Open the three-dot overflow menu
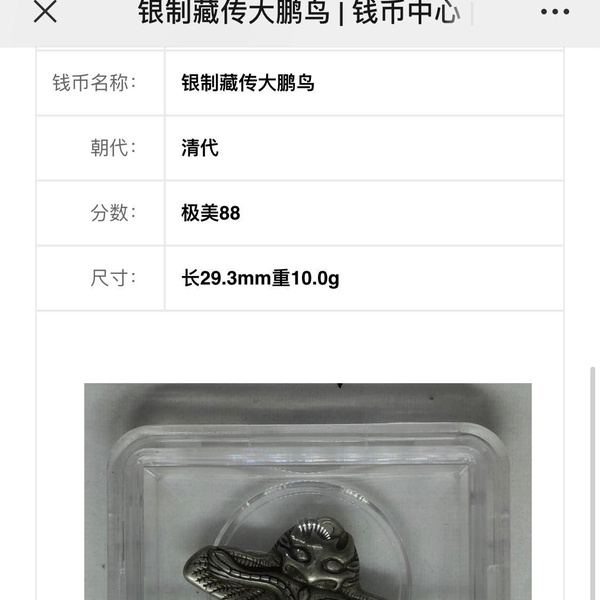 554,13
